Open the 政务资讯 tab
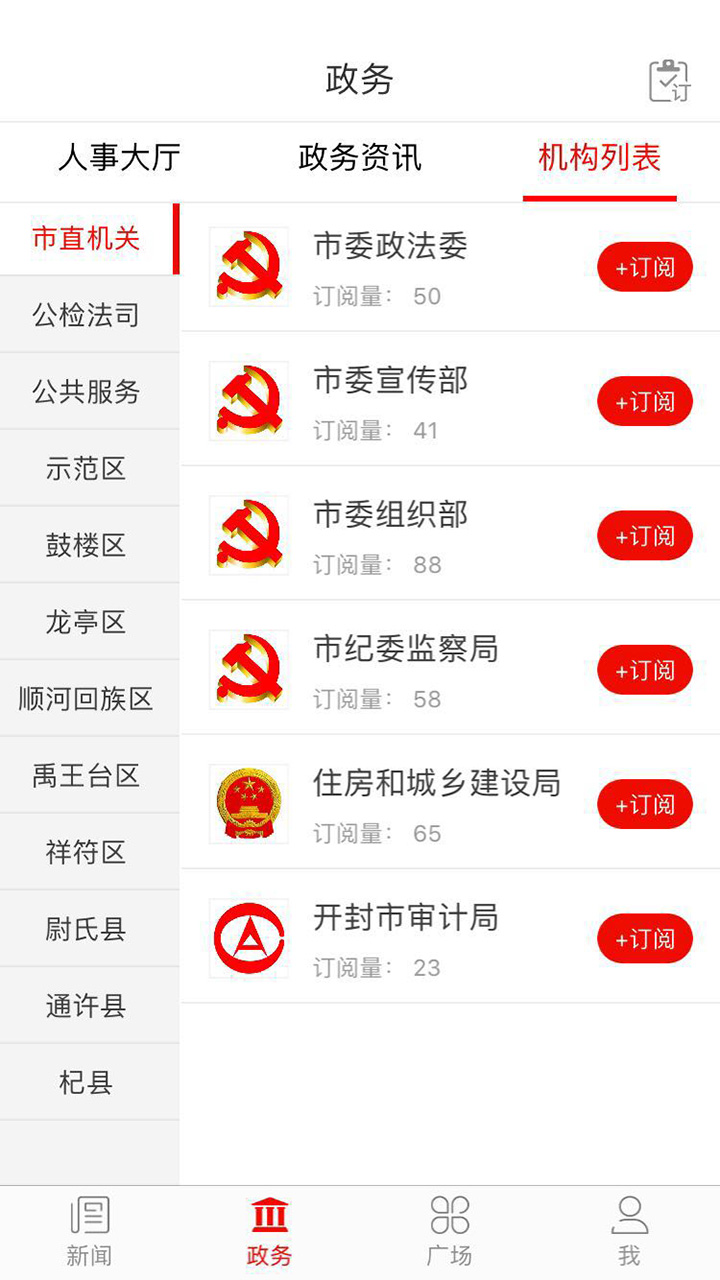720x1280 pixels. 358,160
